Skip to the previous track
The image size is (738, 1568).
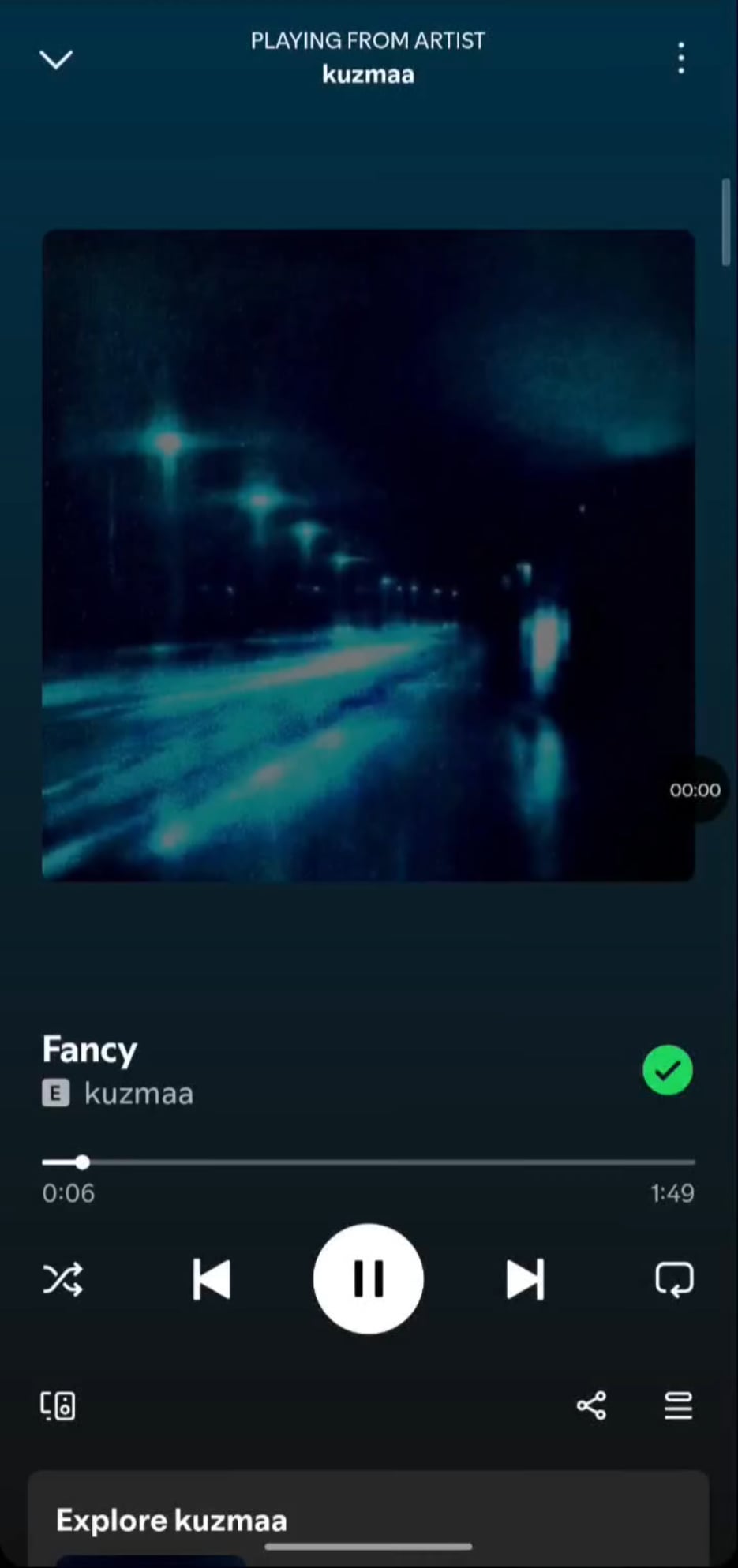pyautogui.click(x=212, y=1279)
